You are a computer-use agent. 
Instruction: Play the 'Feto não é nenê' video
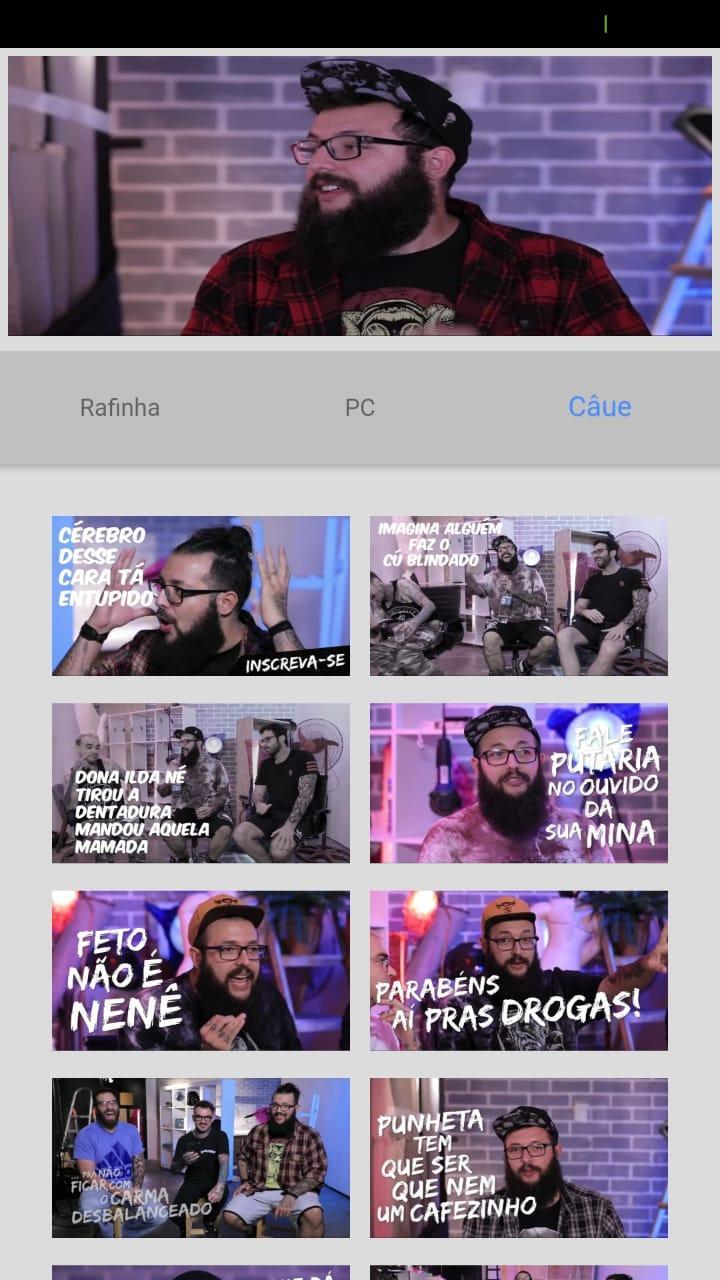tap(201, 970)
